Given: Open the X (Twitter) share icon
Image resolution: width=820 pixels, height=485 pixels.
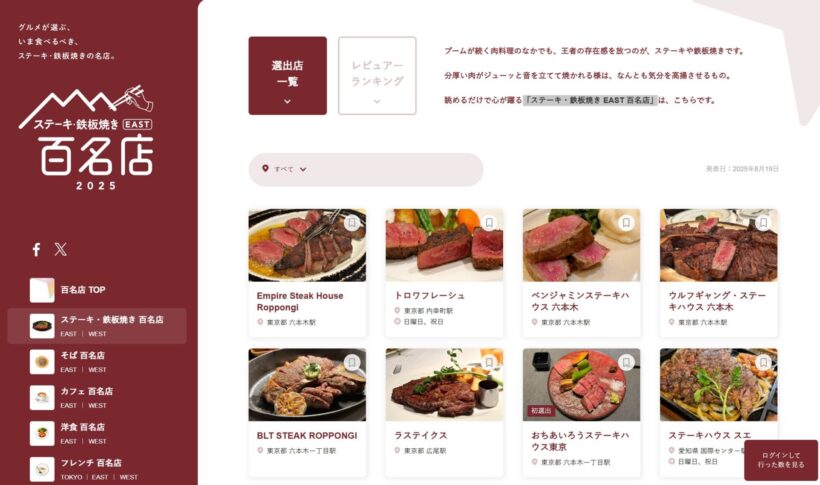Looking at the screenshot, I should 61,249.
